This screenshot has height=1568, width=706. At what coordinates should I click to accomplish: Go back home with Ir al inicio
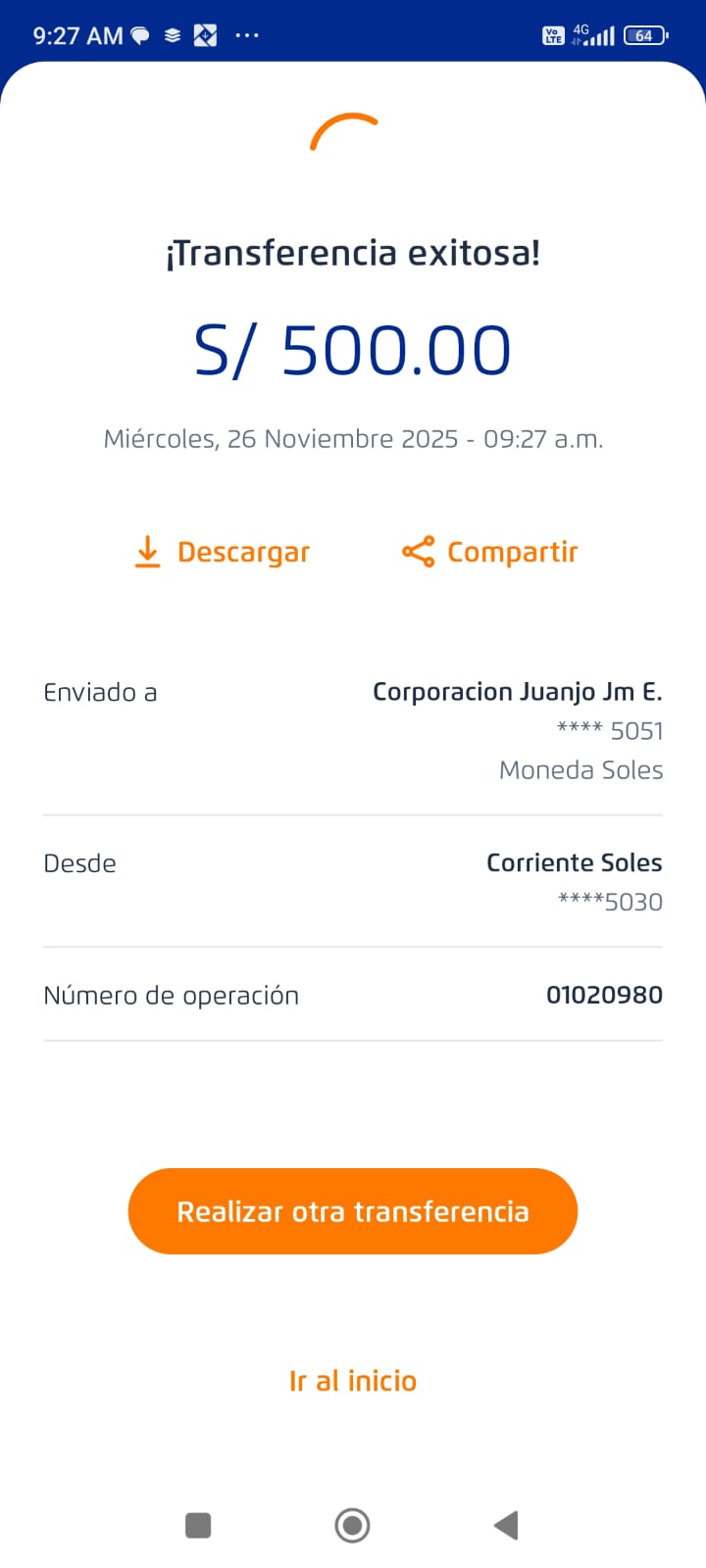[353, 1381]
